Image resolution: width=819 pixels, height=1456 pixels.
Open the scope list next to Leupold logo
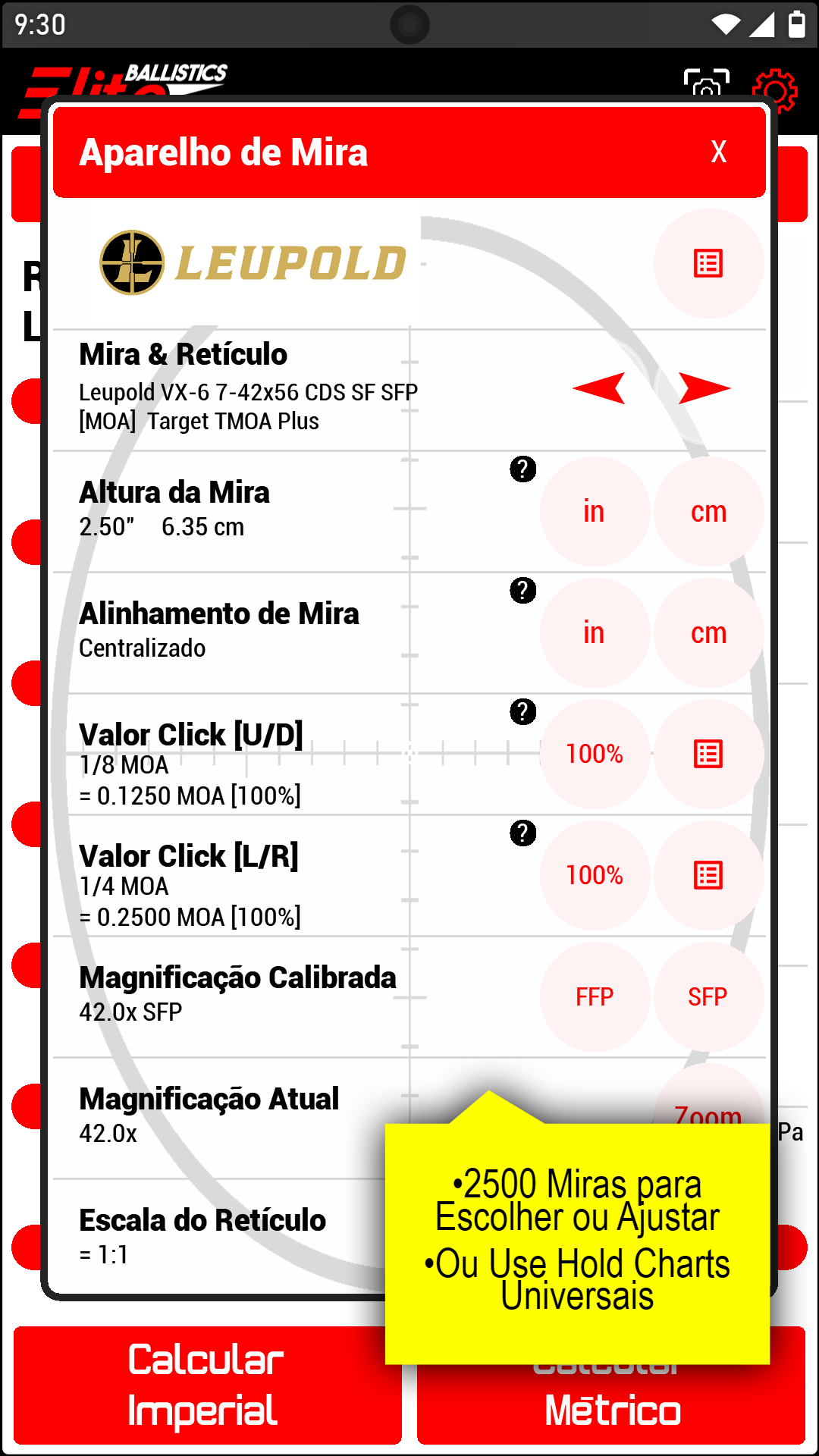pyautogui.click(x=708, y=263)
